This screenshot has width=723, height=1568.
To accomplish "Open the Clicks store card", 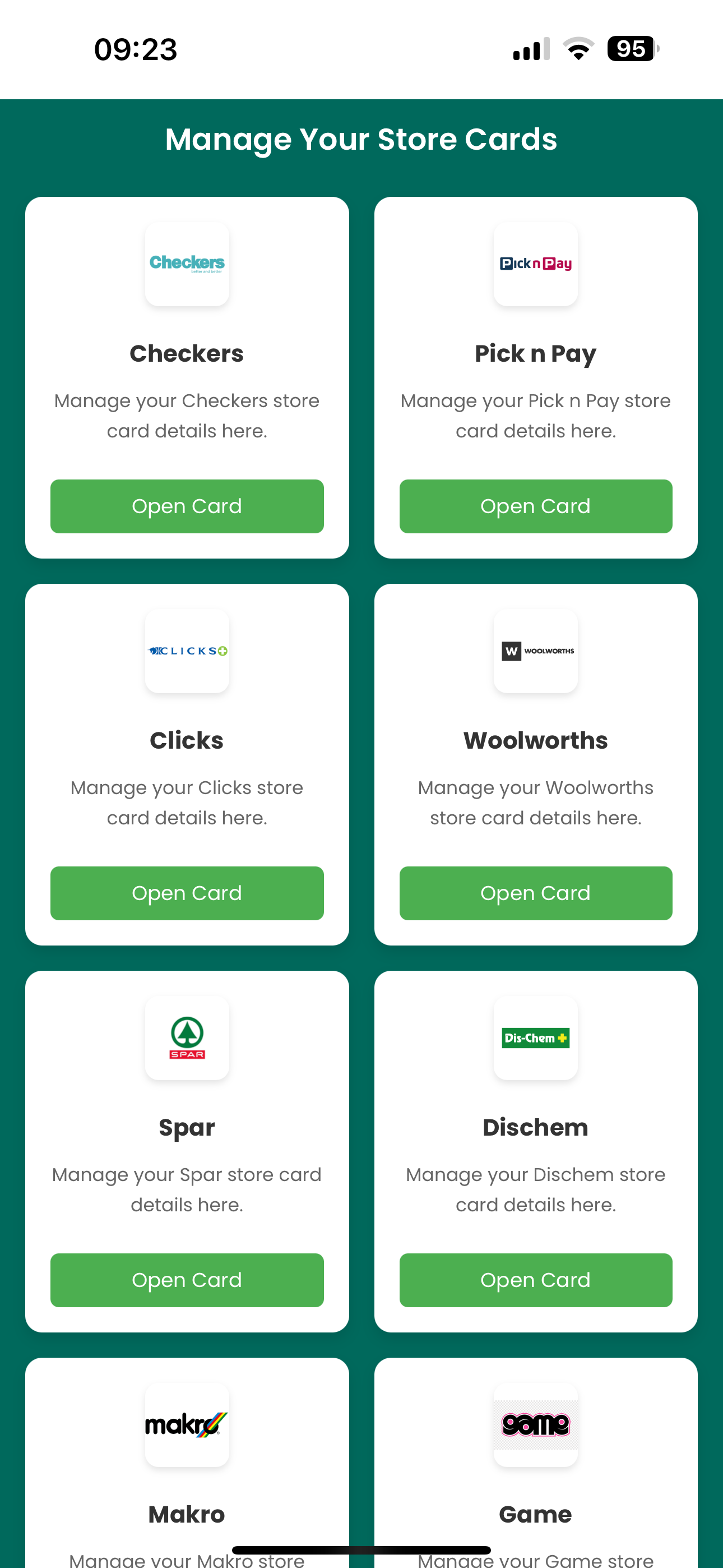I will (187, 893).
